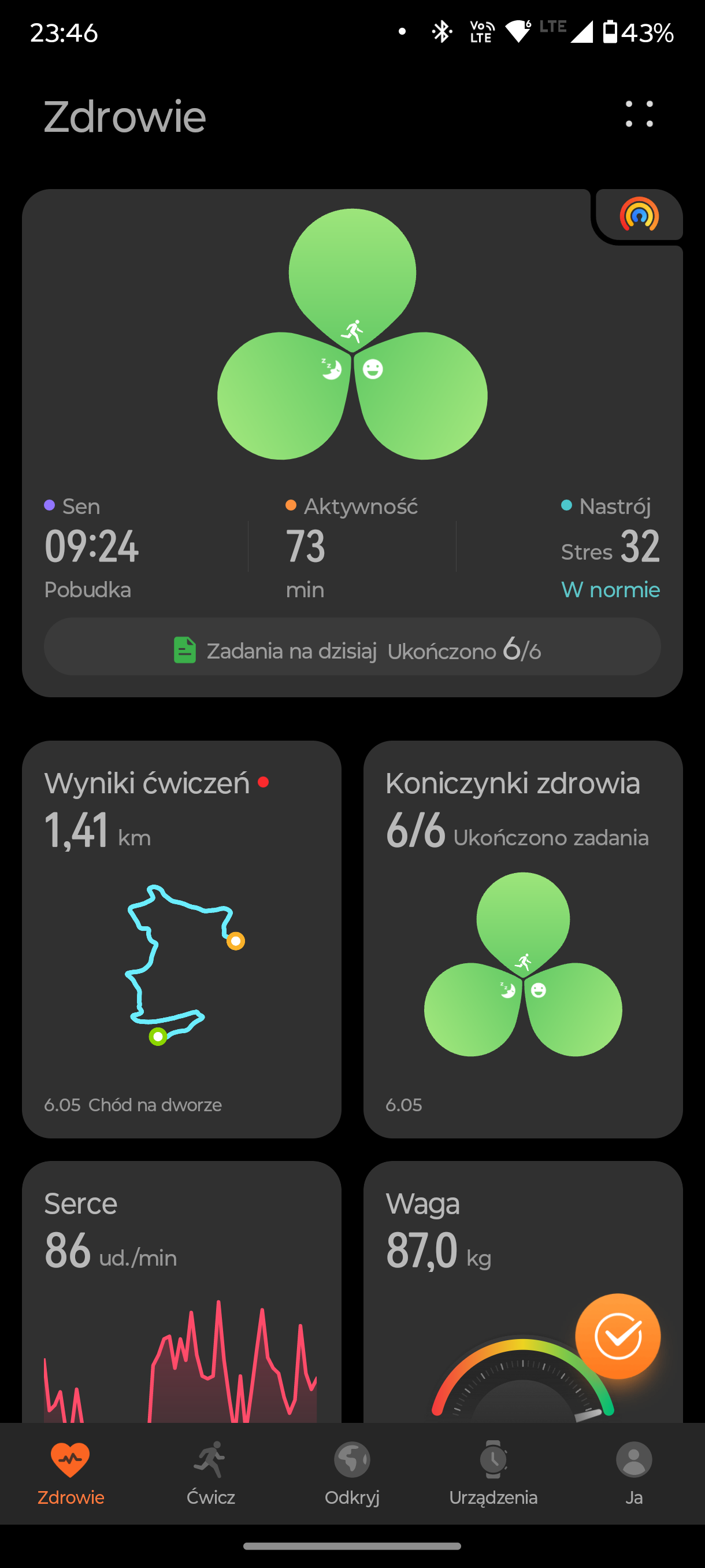Image resolution: width=705 pixels, height=1568 pixels.
Task: Select the Zdrowie tab
Action: coord(70,1474)
